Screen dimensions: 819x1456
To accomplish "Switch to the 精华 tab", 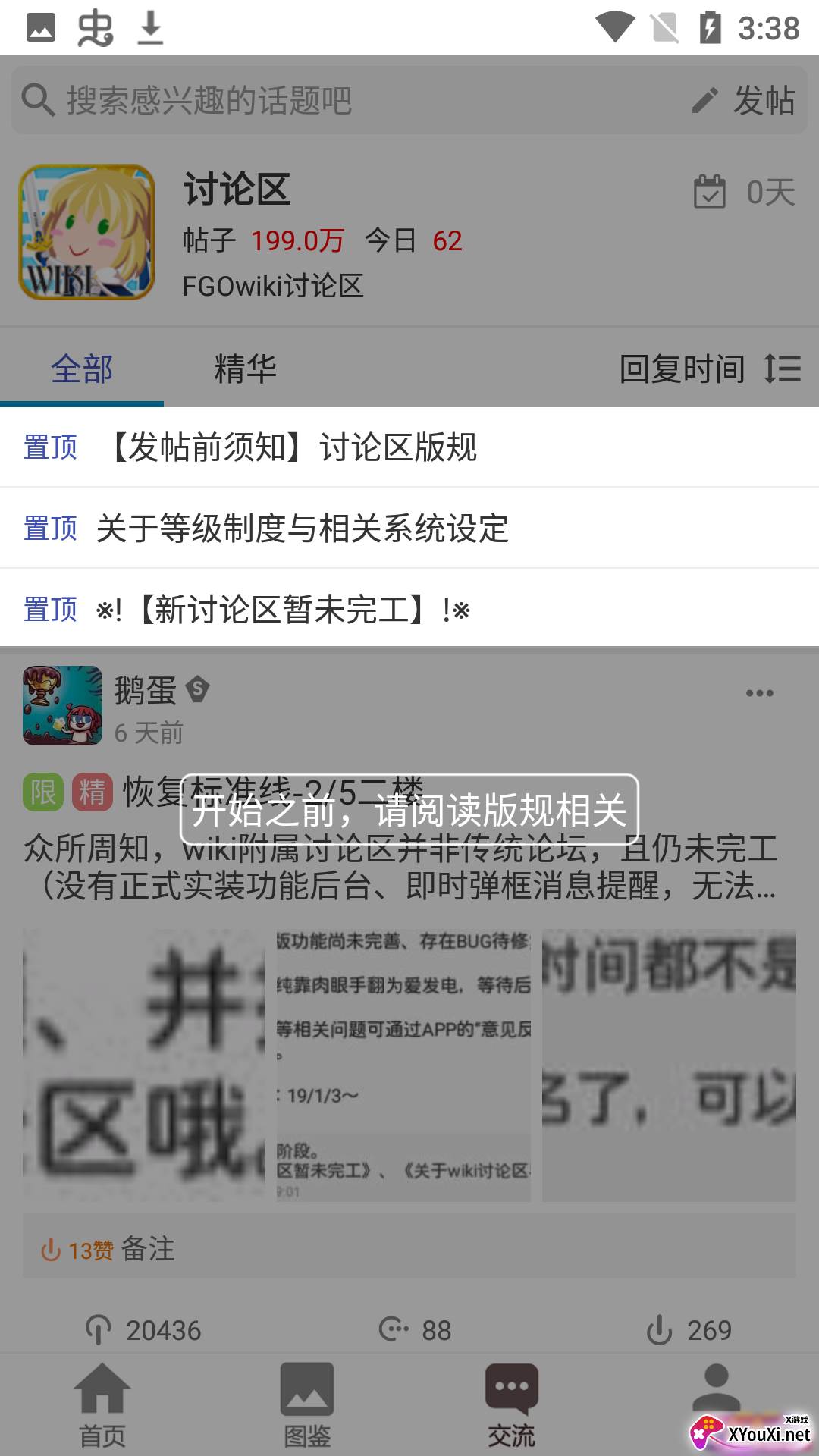I will tap(245, 370).
